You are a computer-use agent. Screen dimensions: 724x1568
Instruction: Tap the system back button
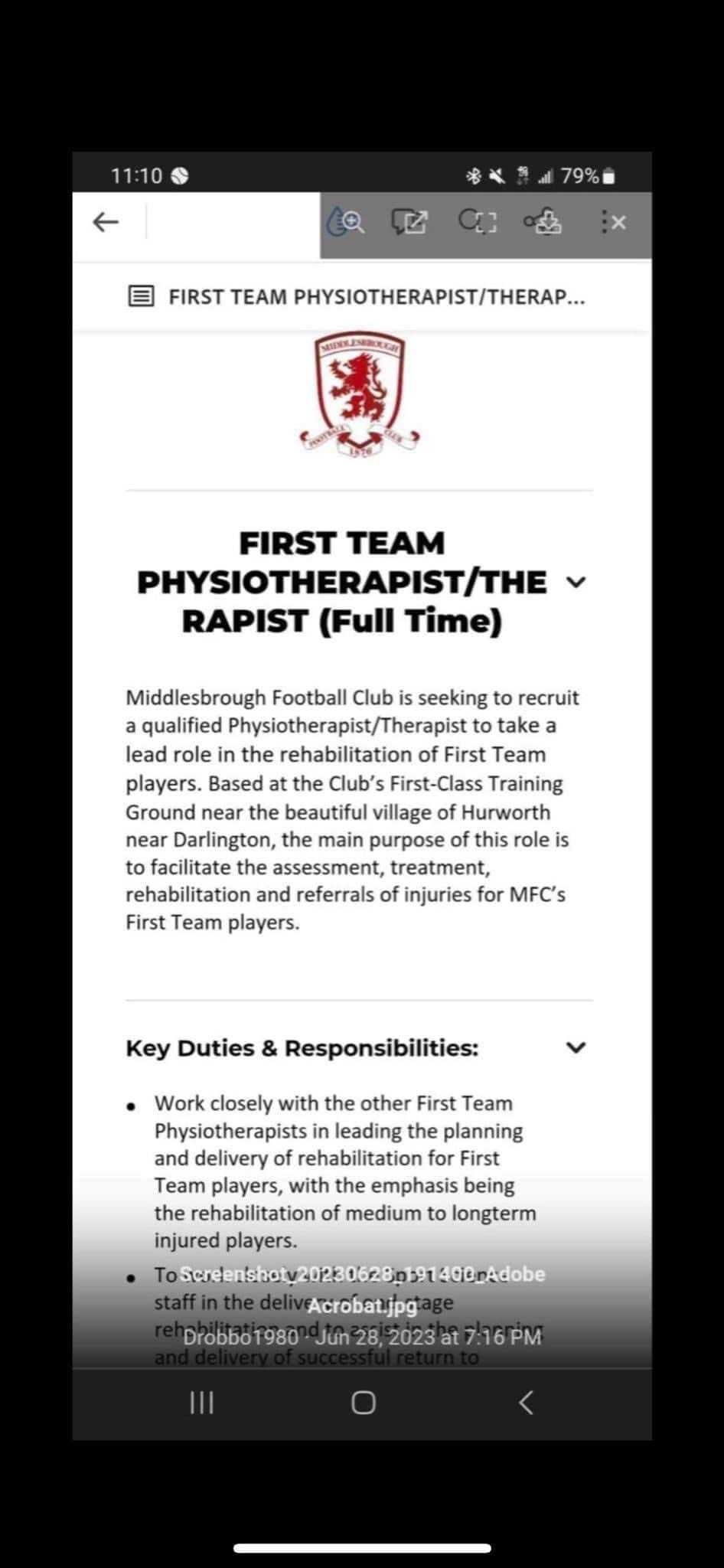(526, 1403)
